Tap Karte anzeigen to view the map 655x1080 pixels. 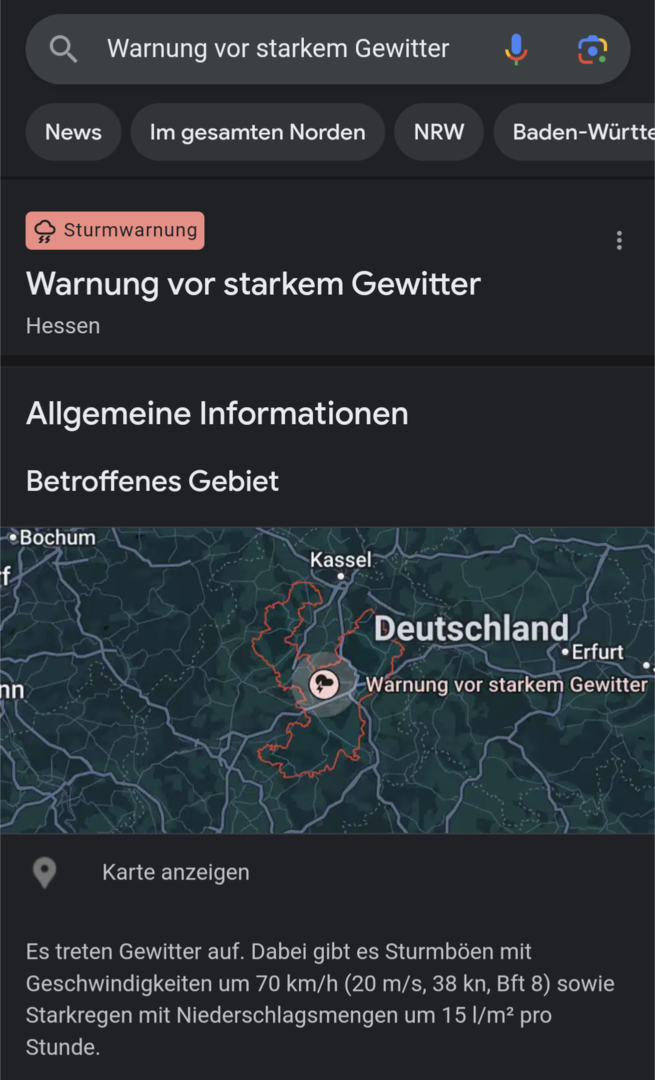pyautogui.click(x=175, y=872)
